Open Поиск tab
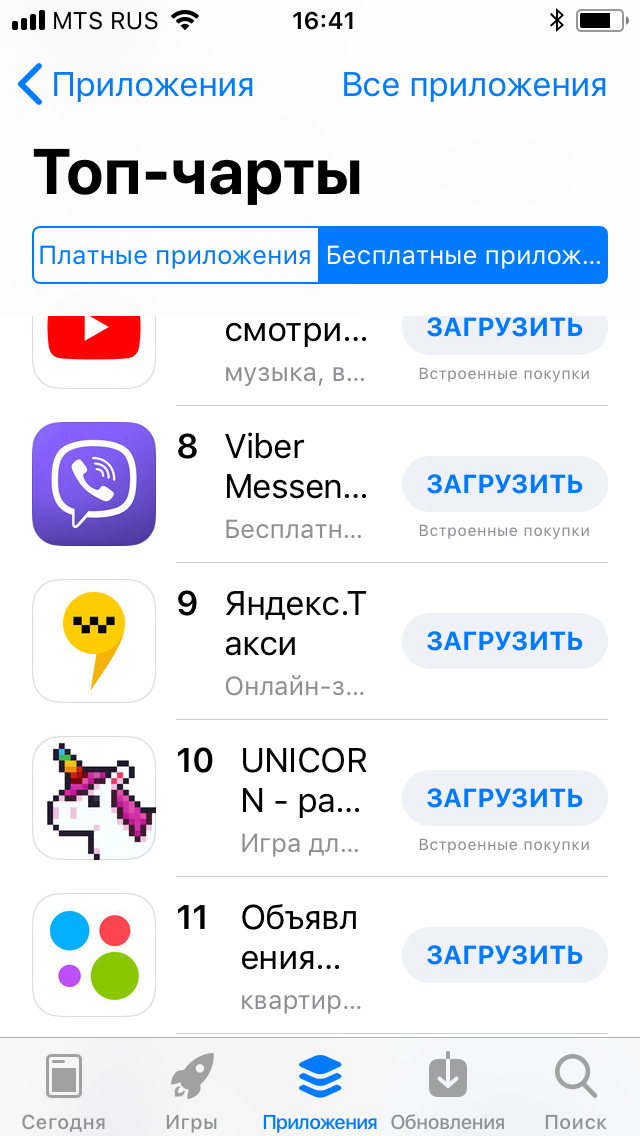This screenshot has width=640, height=1136. [x=575, y=1087]
